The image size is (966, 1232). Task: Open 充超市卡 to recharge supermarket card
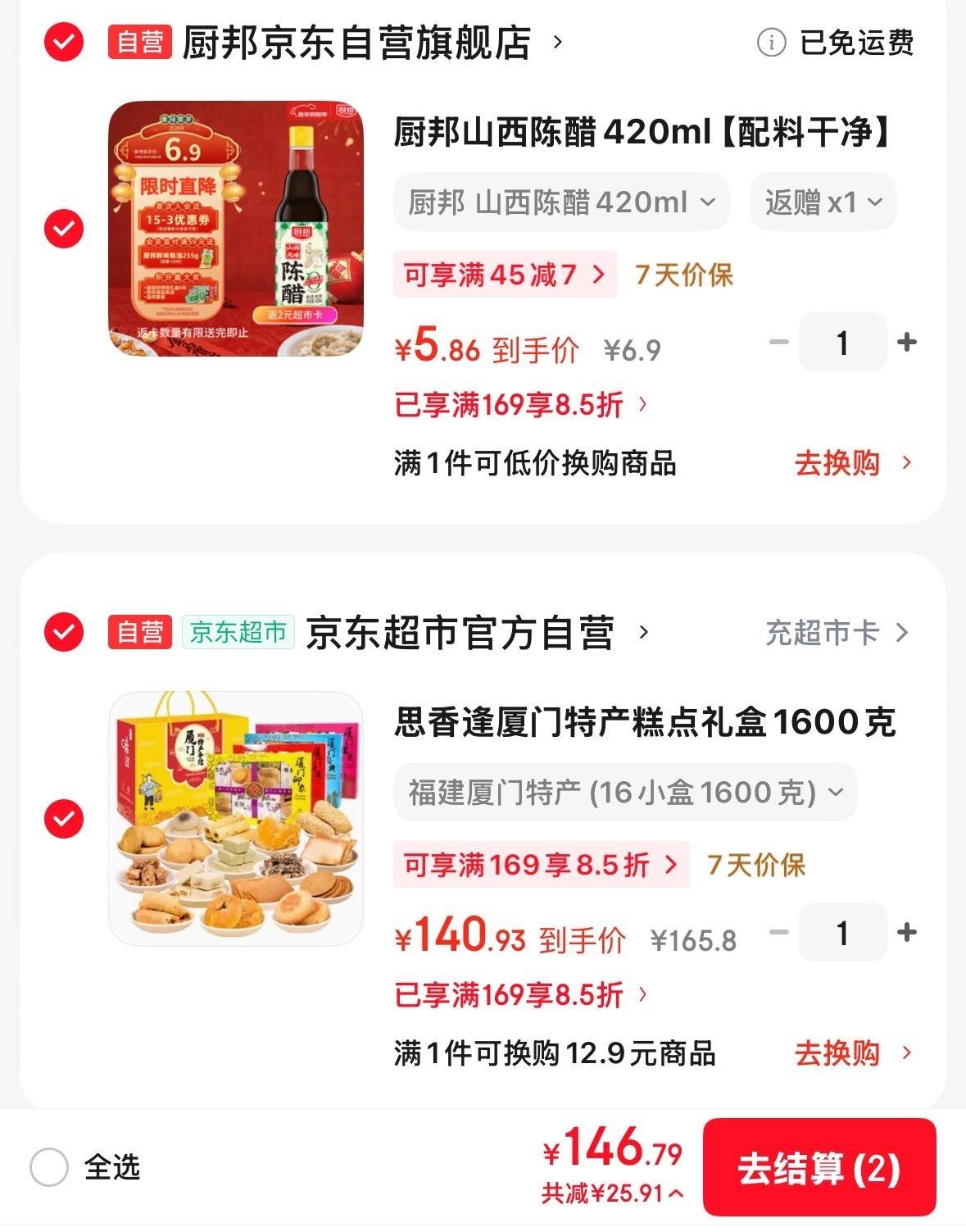click(x=837, y=633)
